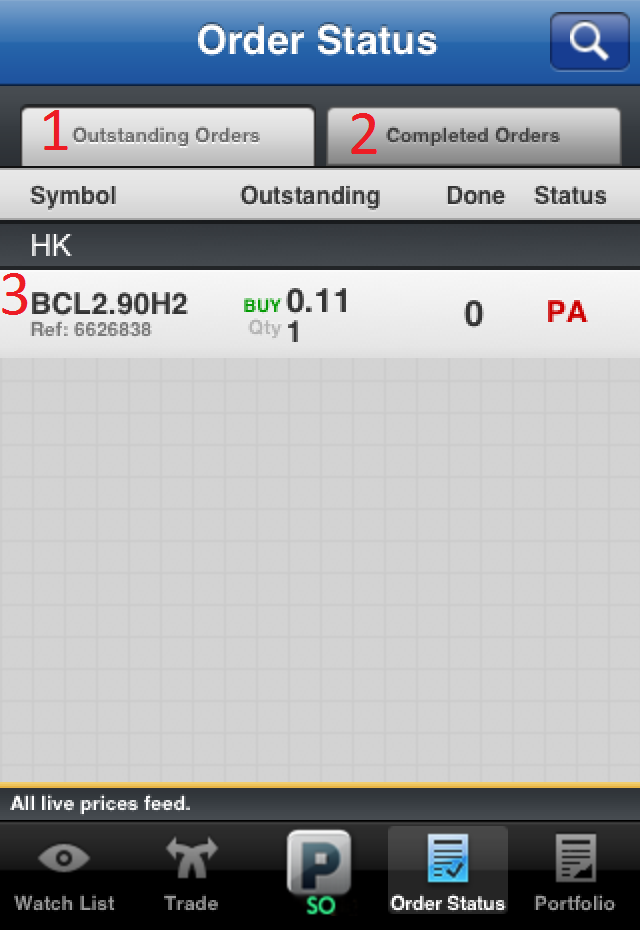Open the BCL2.90H2 order row
Viewport: 640px width, 930px height.
tap(320, 313)
